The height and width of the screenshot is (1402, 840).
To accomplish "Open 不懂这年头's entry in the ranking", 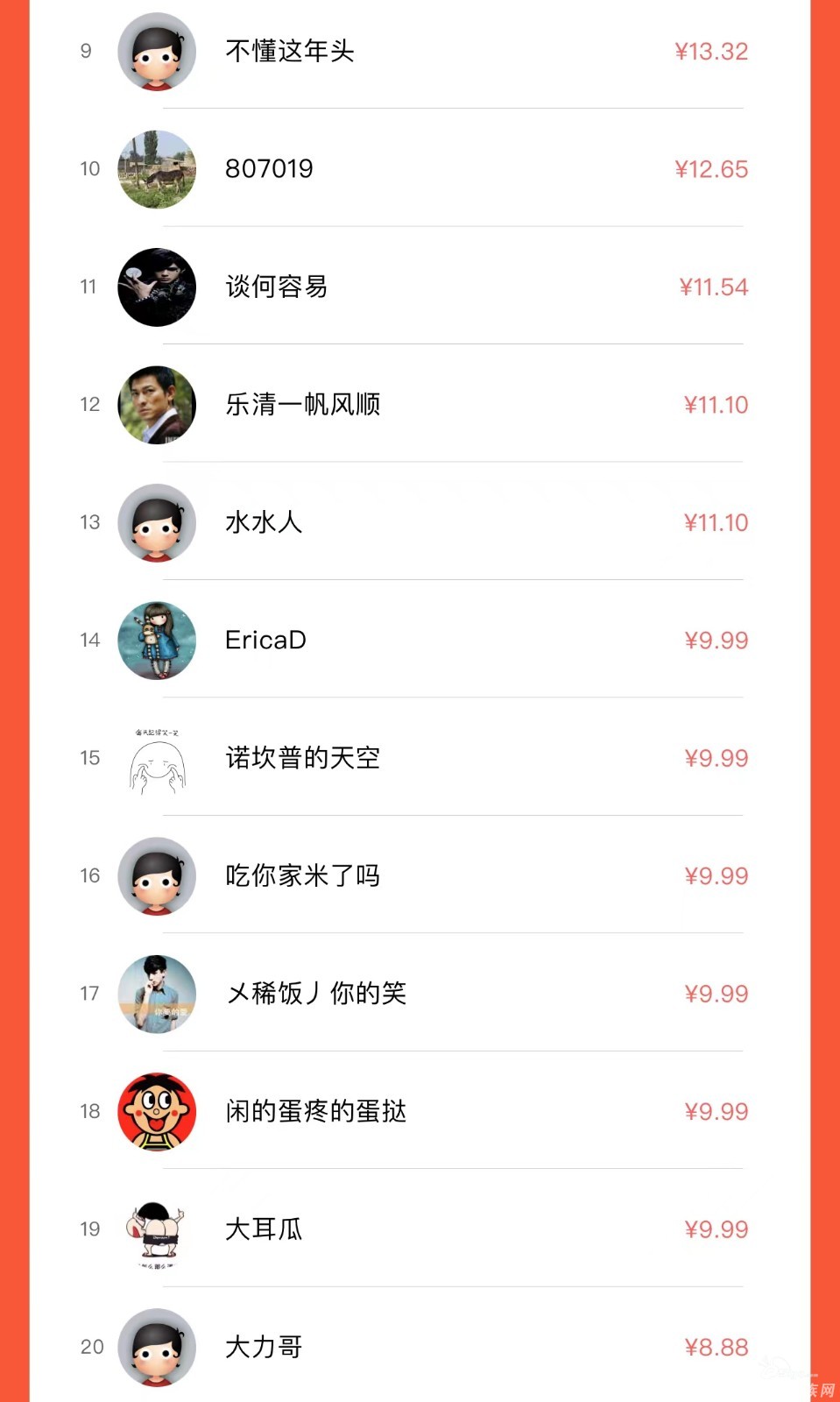I will click(289, 52).
